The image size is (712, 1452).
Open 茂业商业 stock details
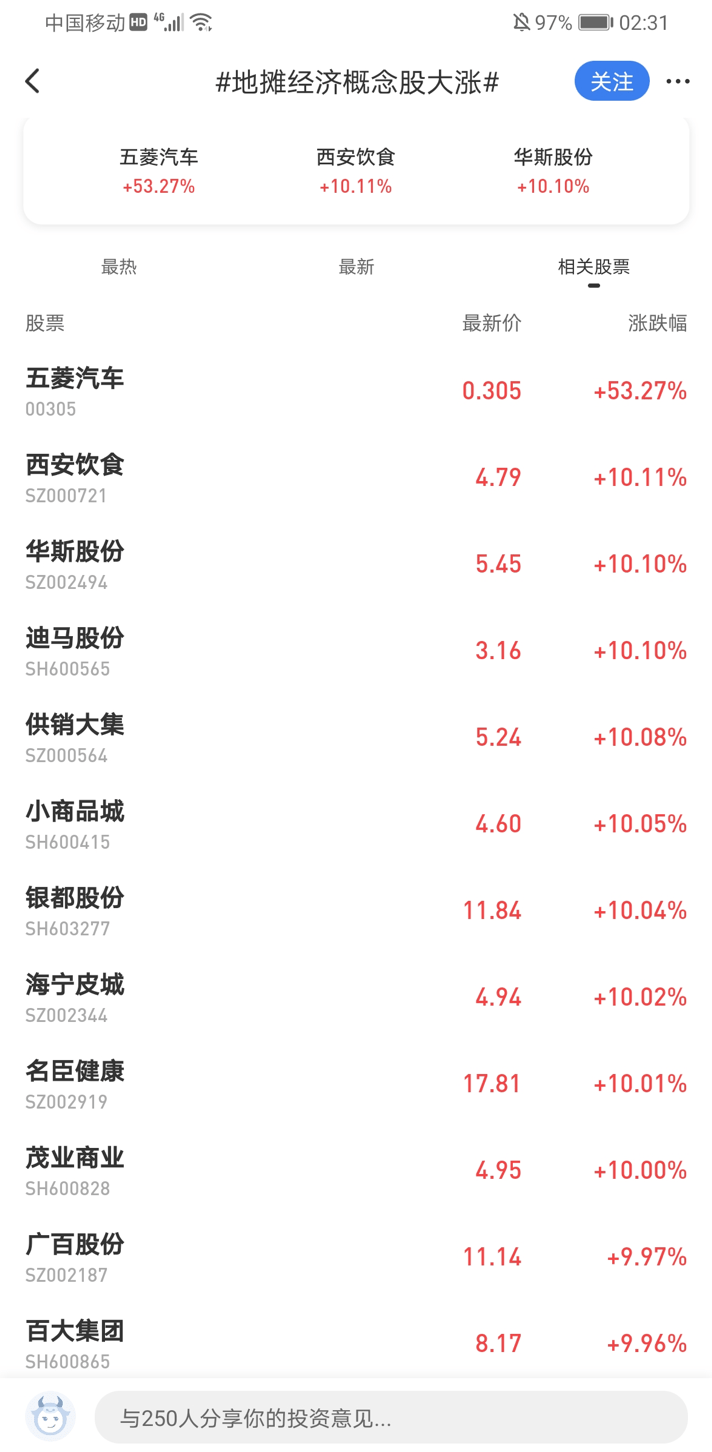356,1171
